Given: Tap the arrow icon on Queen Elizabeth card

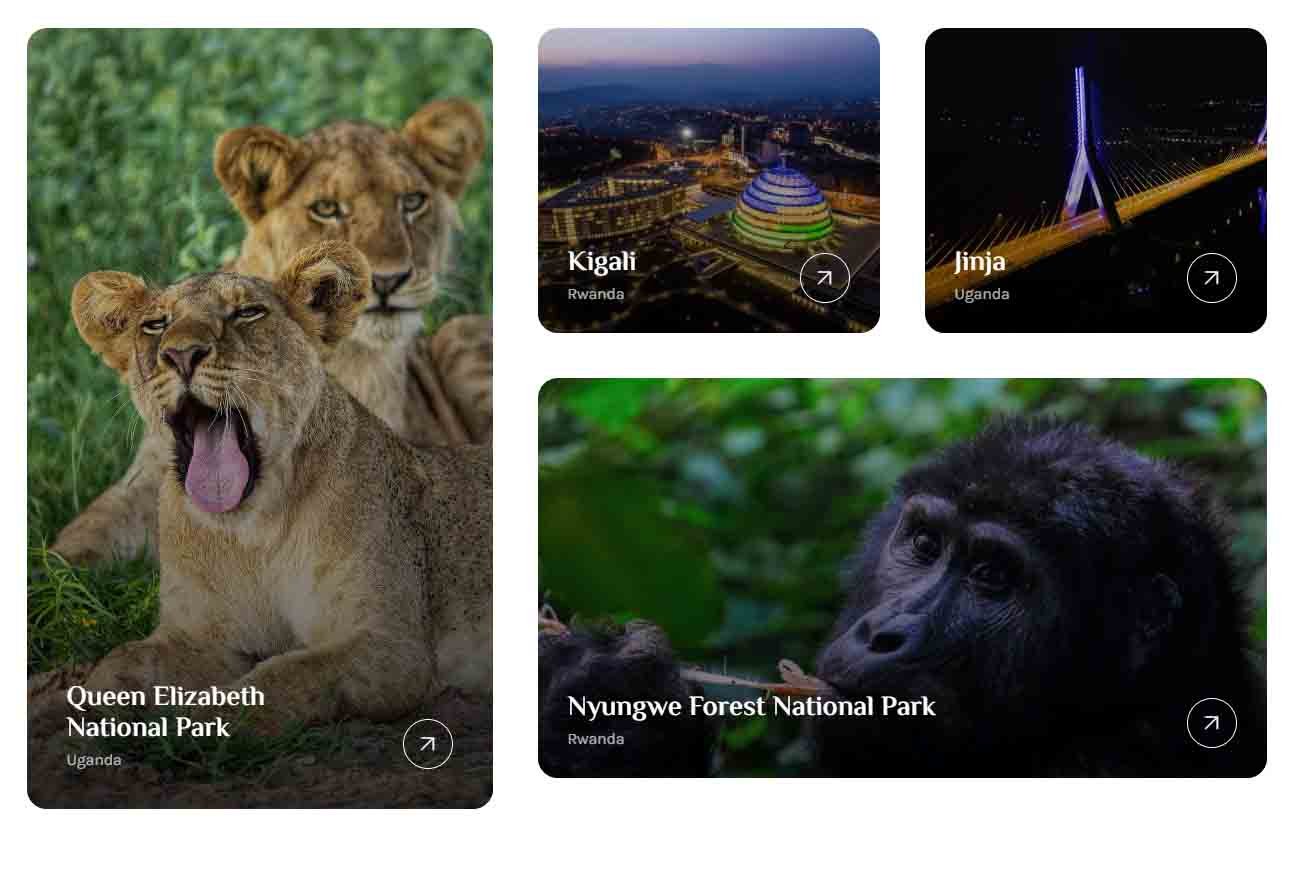Looking at the screenshot, I should tap(428, 744).
